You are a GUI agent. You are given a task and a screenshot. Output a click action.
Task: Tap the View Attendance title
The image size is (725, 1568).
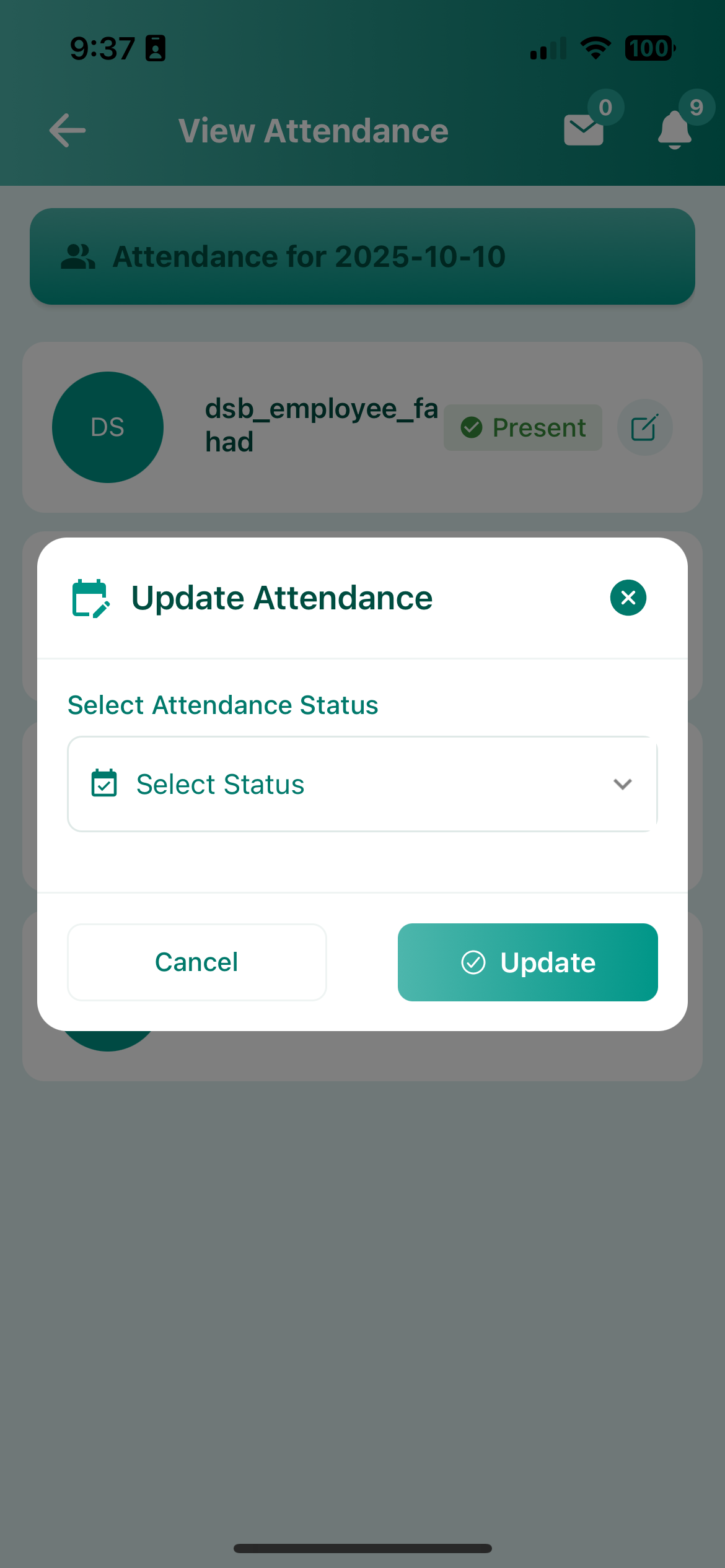314,130
